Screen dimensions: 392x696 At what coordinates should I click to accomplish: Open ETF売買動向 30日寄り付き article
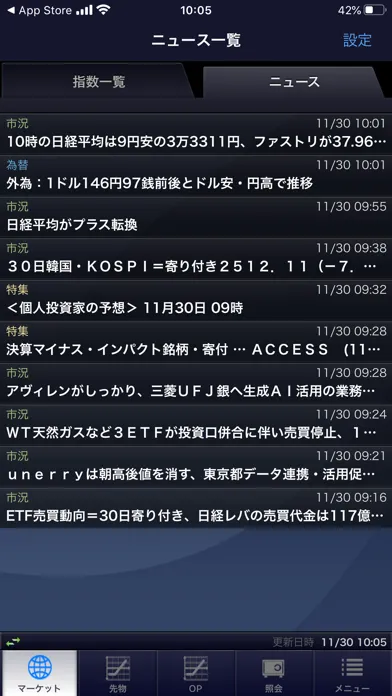point(196,508)
